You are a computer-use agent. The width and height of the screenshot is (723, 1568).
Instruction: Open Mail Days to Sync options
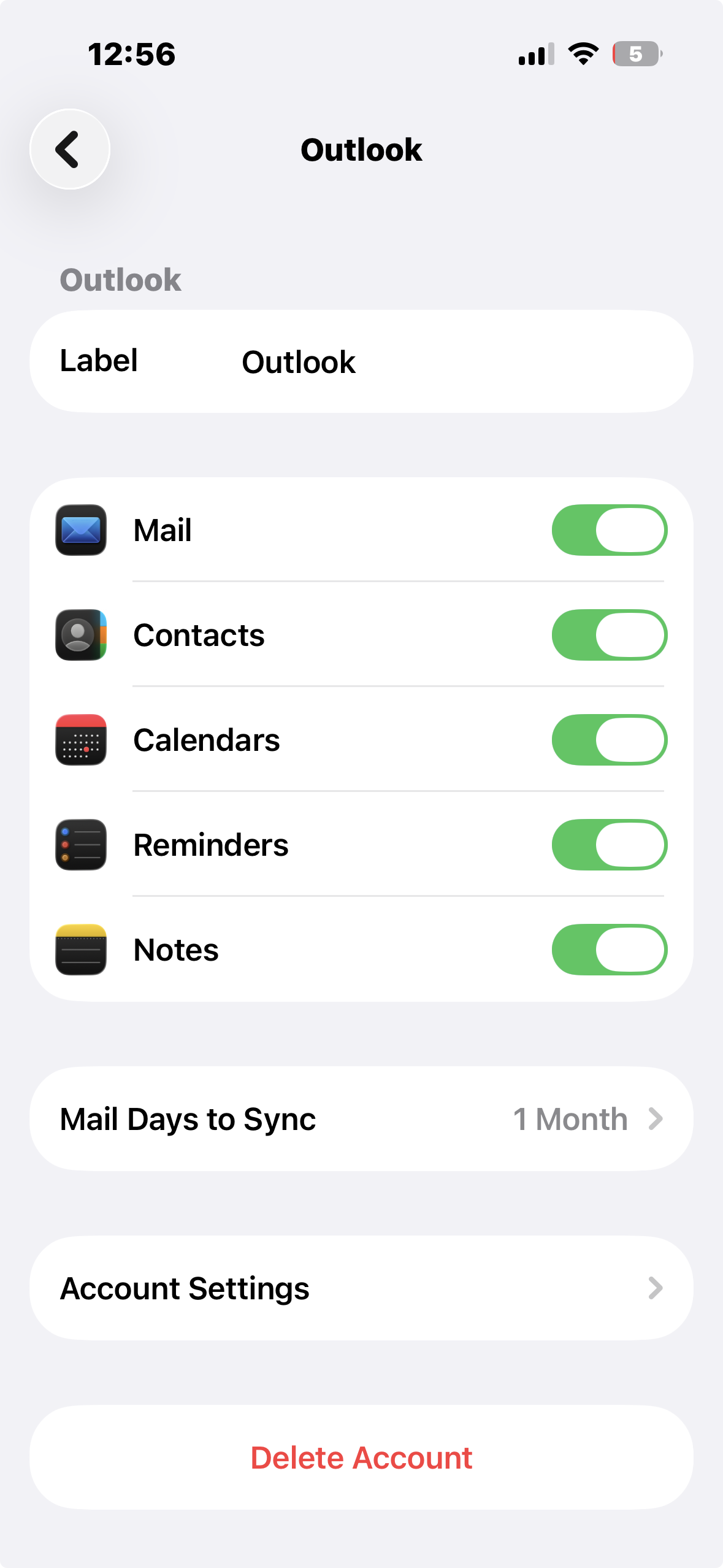coord(361,1118)
